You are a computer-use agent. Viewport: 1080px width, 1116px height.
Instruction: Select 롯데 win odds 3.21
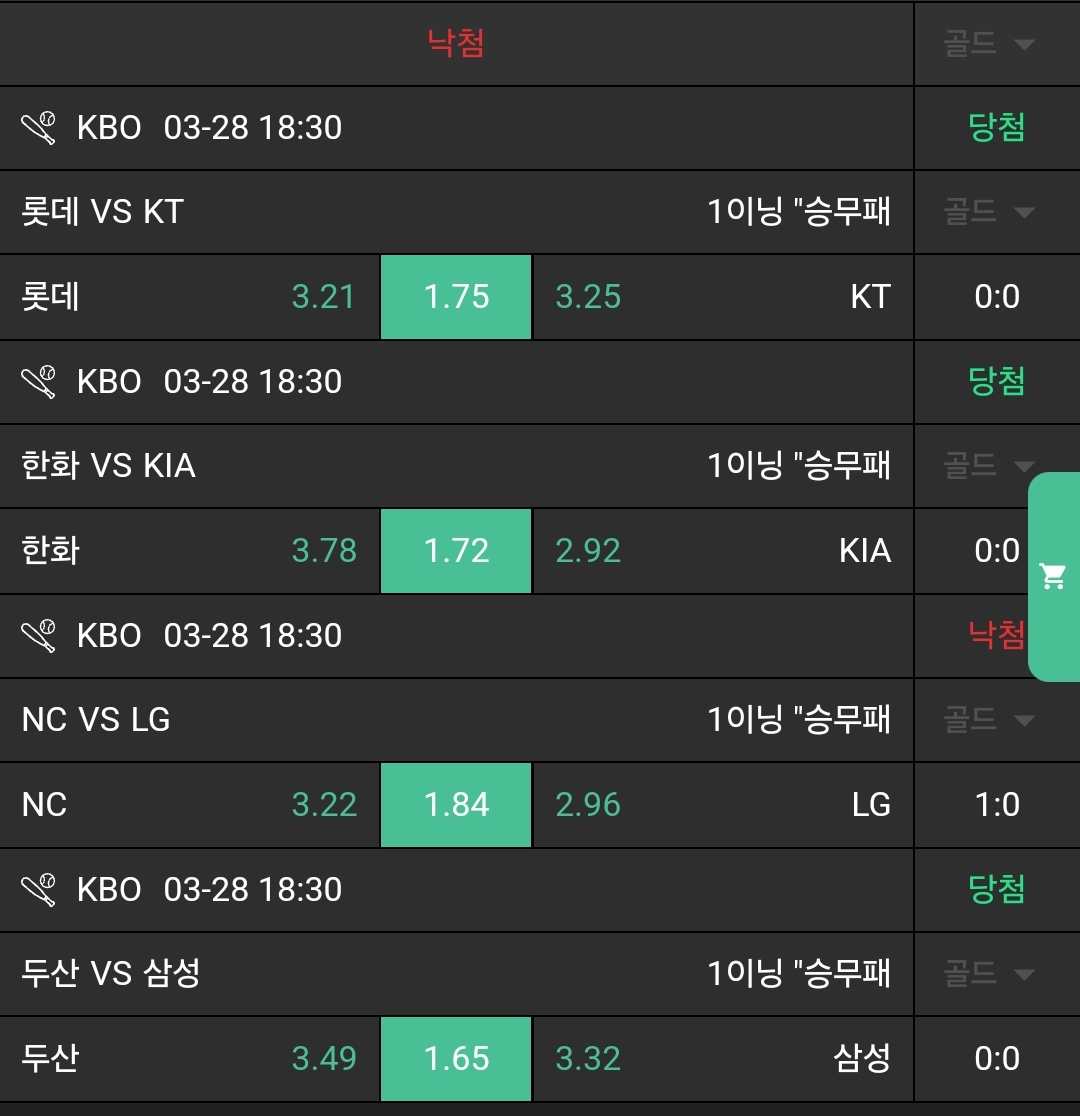(323, 297)
